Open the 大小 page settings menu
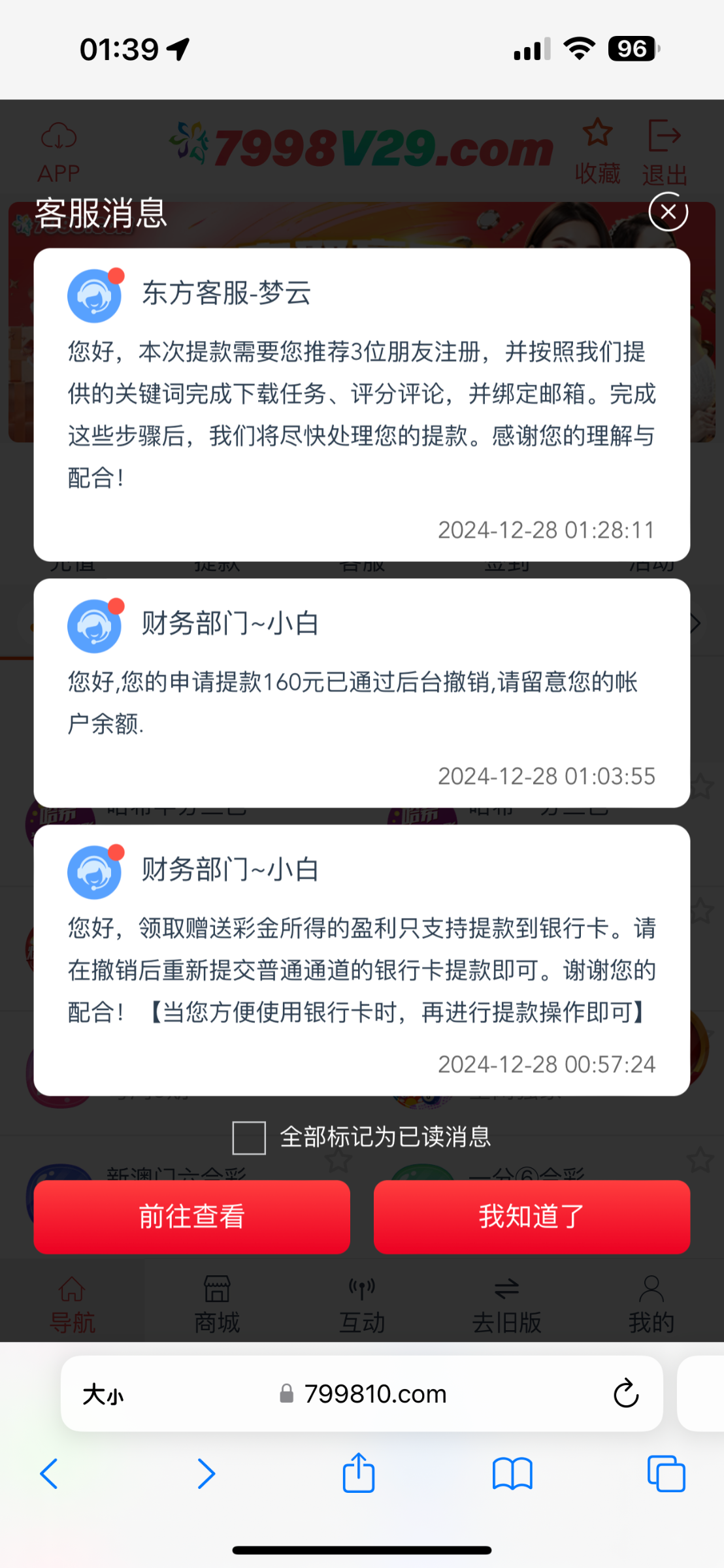 pos(103,1395)
